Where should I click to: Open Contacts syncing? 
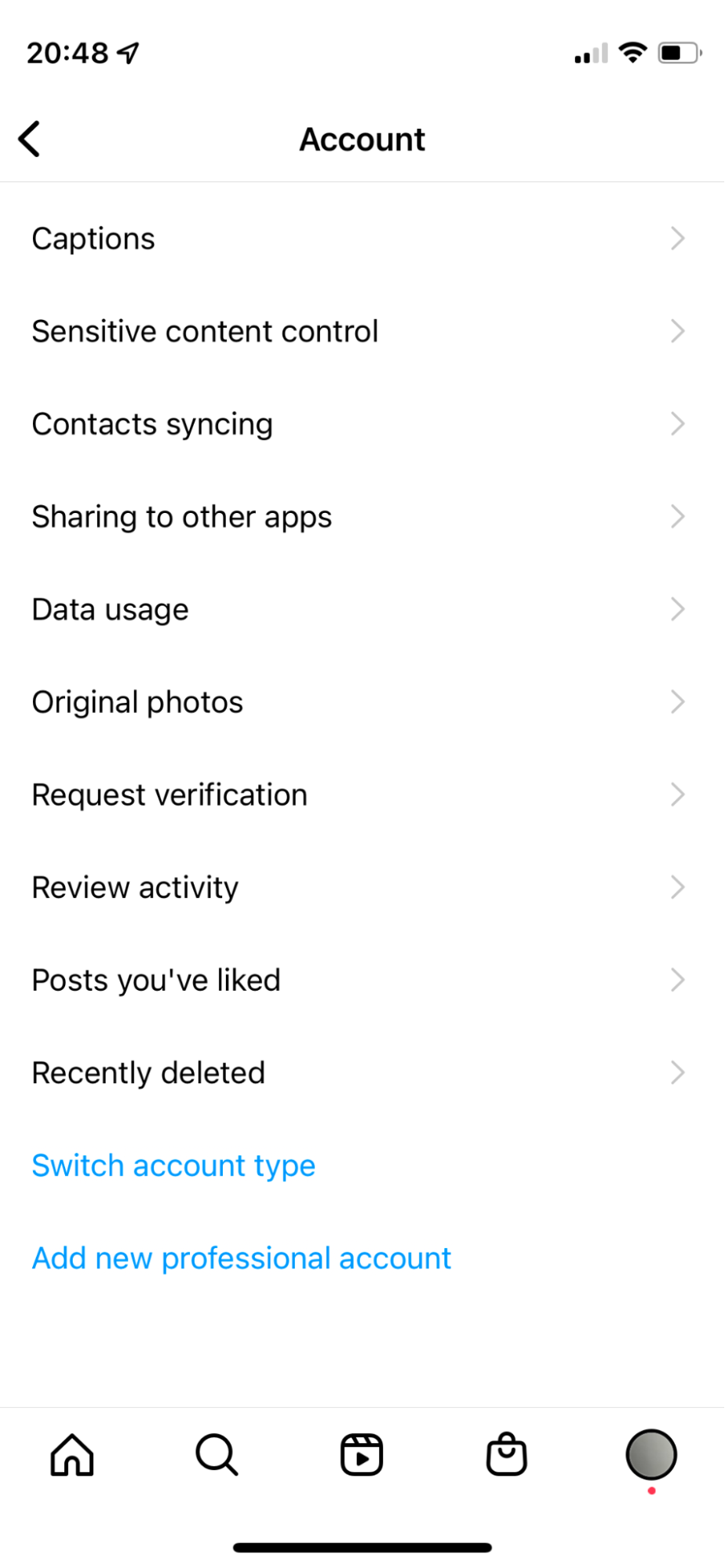click(x=361, y=424)
